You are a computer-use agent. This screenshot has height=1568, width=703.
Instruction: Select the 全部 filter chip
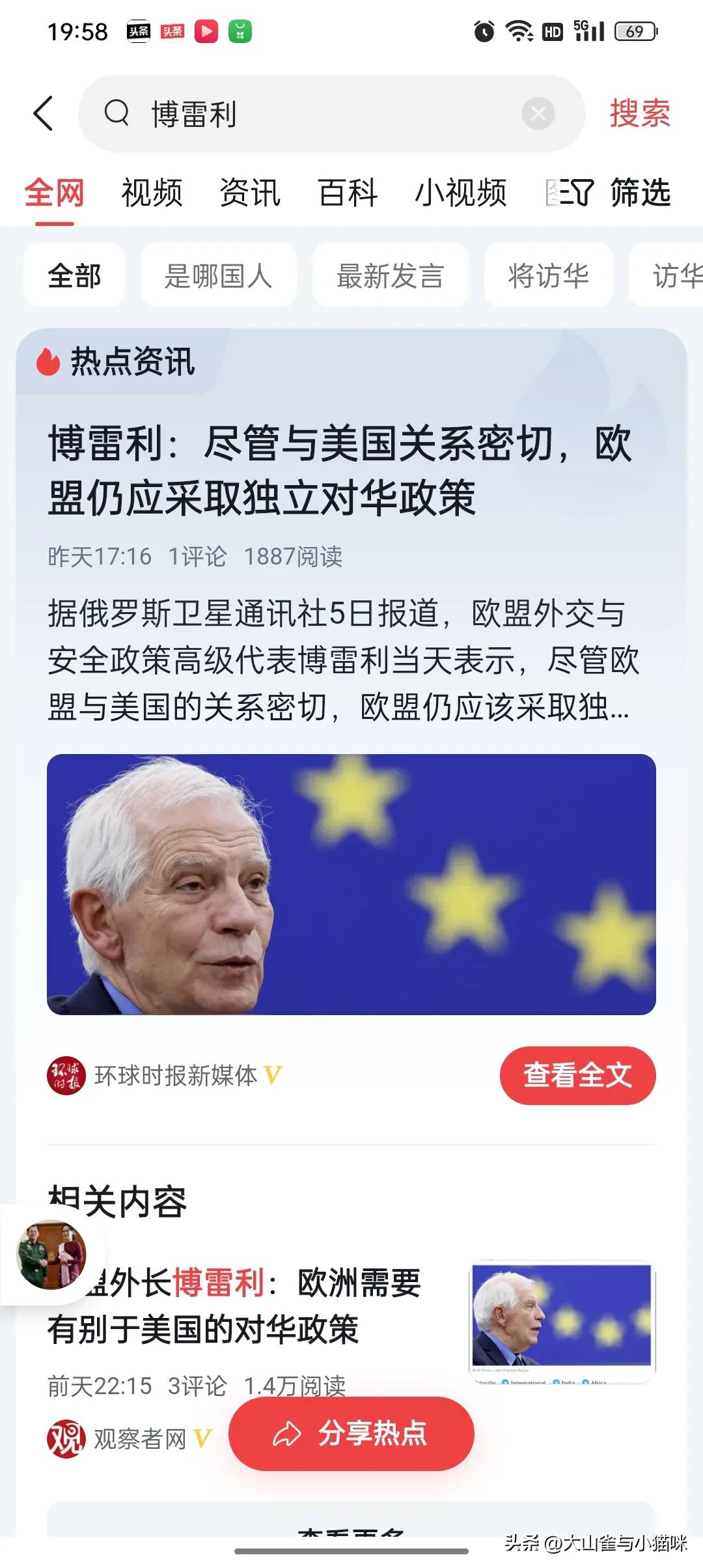74,274
